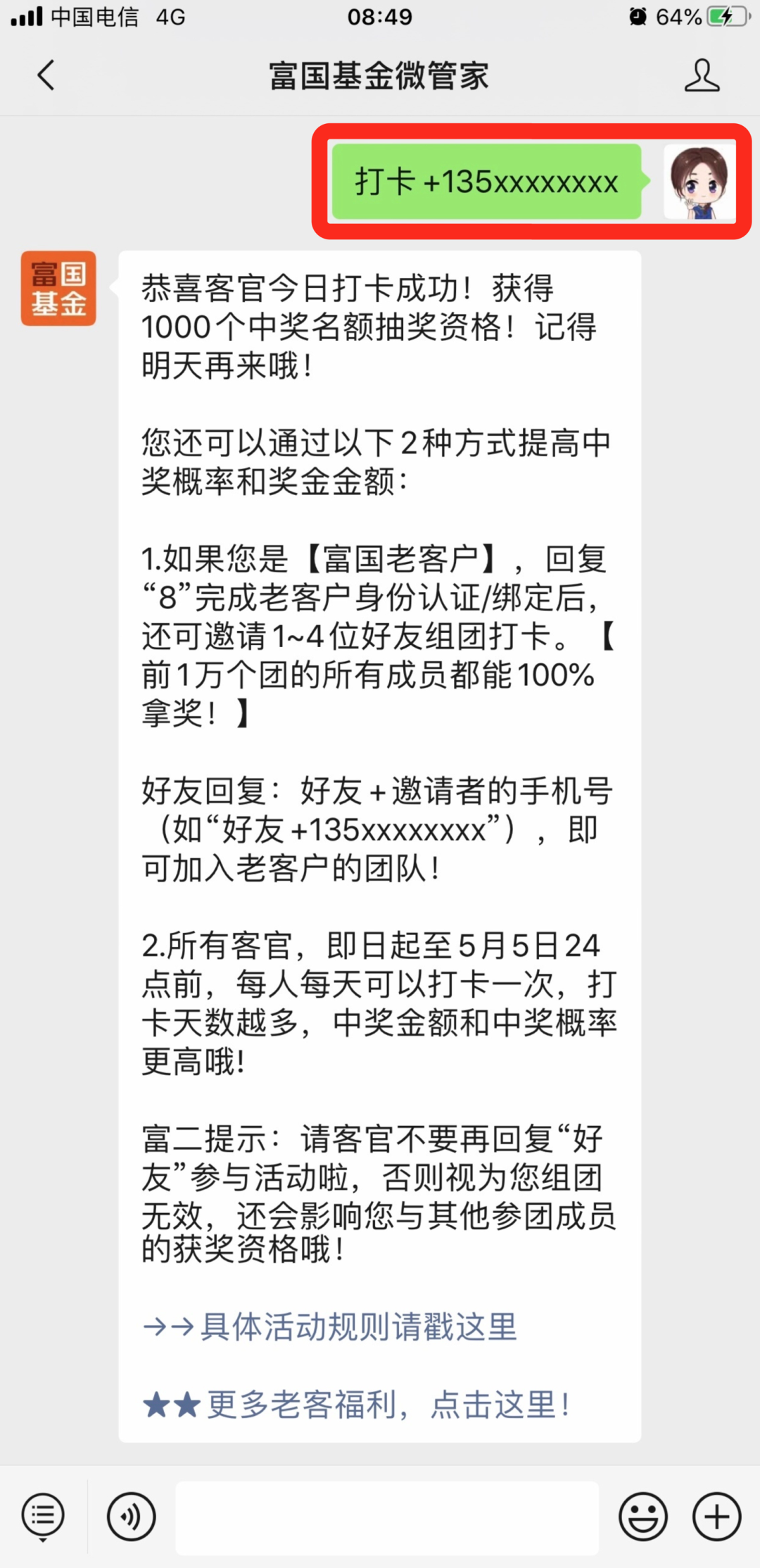Switch to voice message input

tap(132, 1515)
